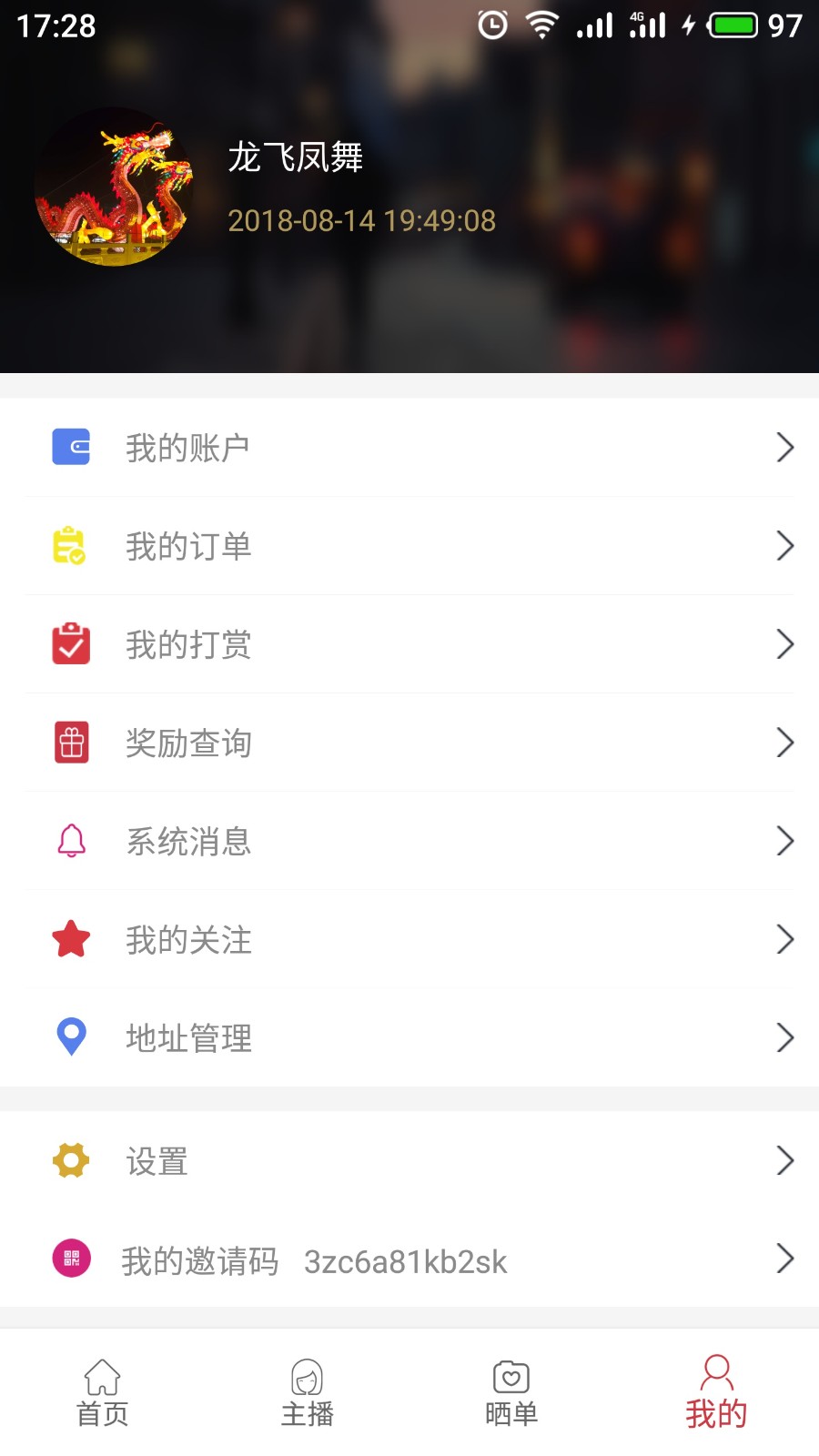This screenshot has height=1456, width=819.
Task: Expand the 我的邀请码 row chevron
Action: point(784,1260)
